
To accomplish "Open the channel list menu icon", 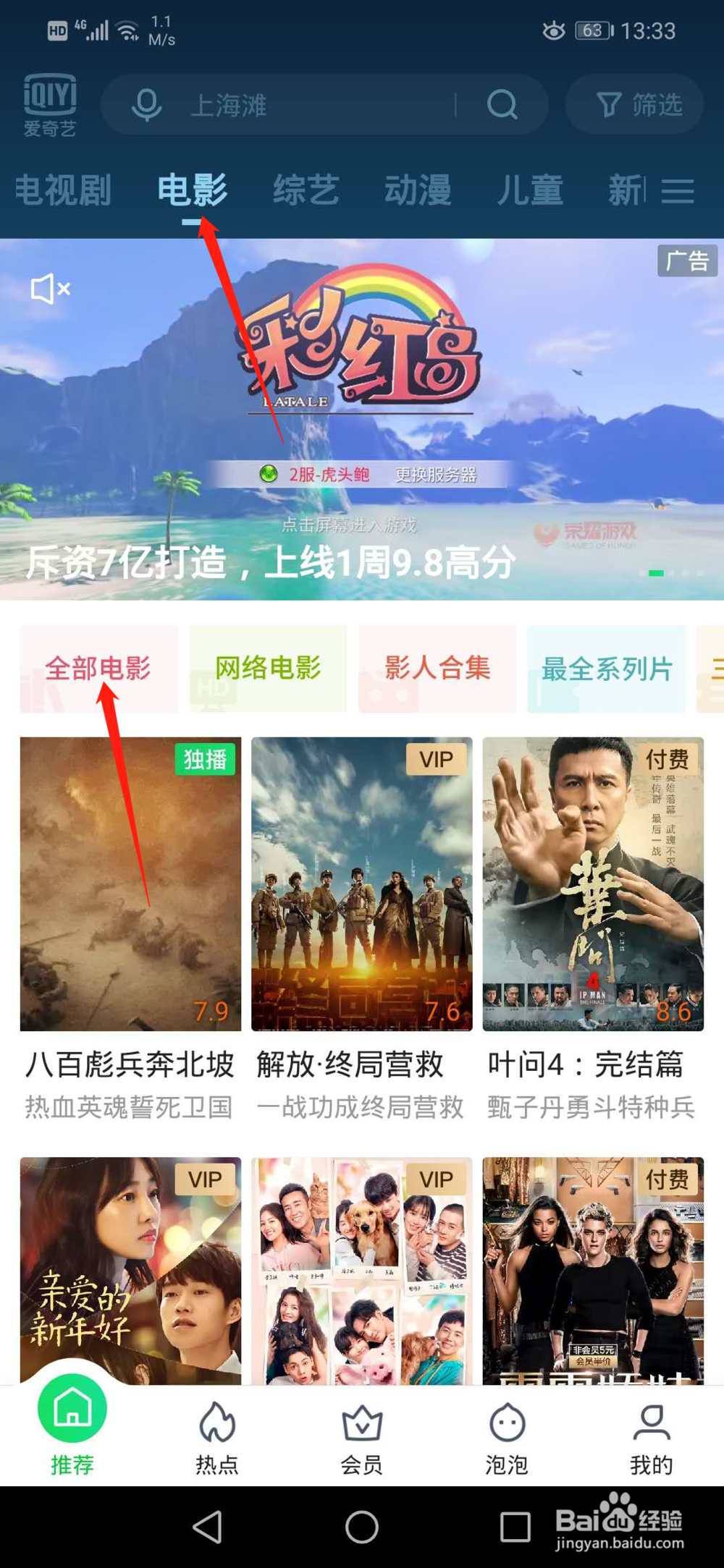I will pyautogui.click(x=678, y=191).
